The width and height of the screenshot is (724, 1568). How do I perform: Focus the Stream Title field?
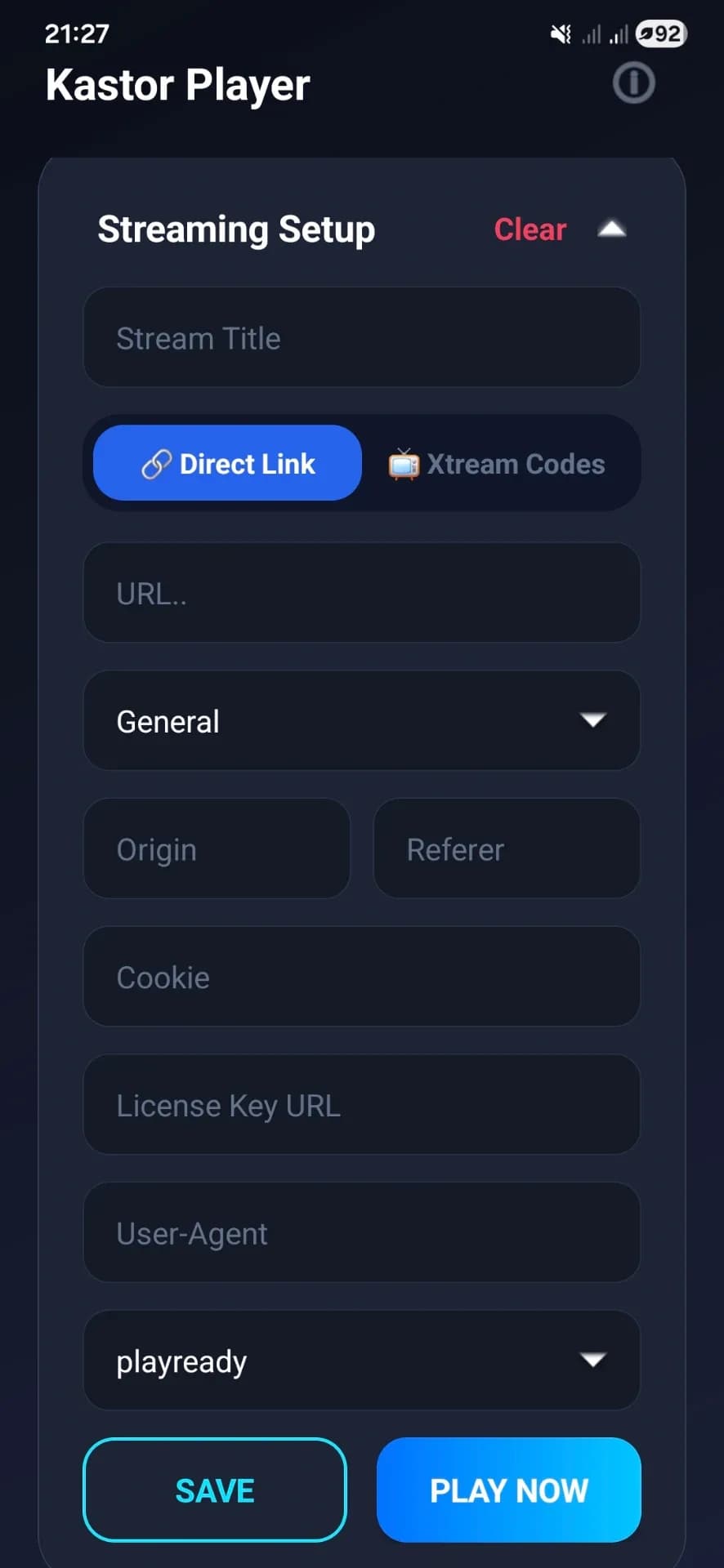pos(362,337)
